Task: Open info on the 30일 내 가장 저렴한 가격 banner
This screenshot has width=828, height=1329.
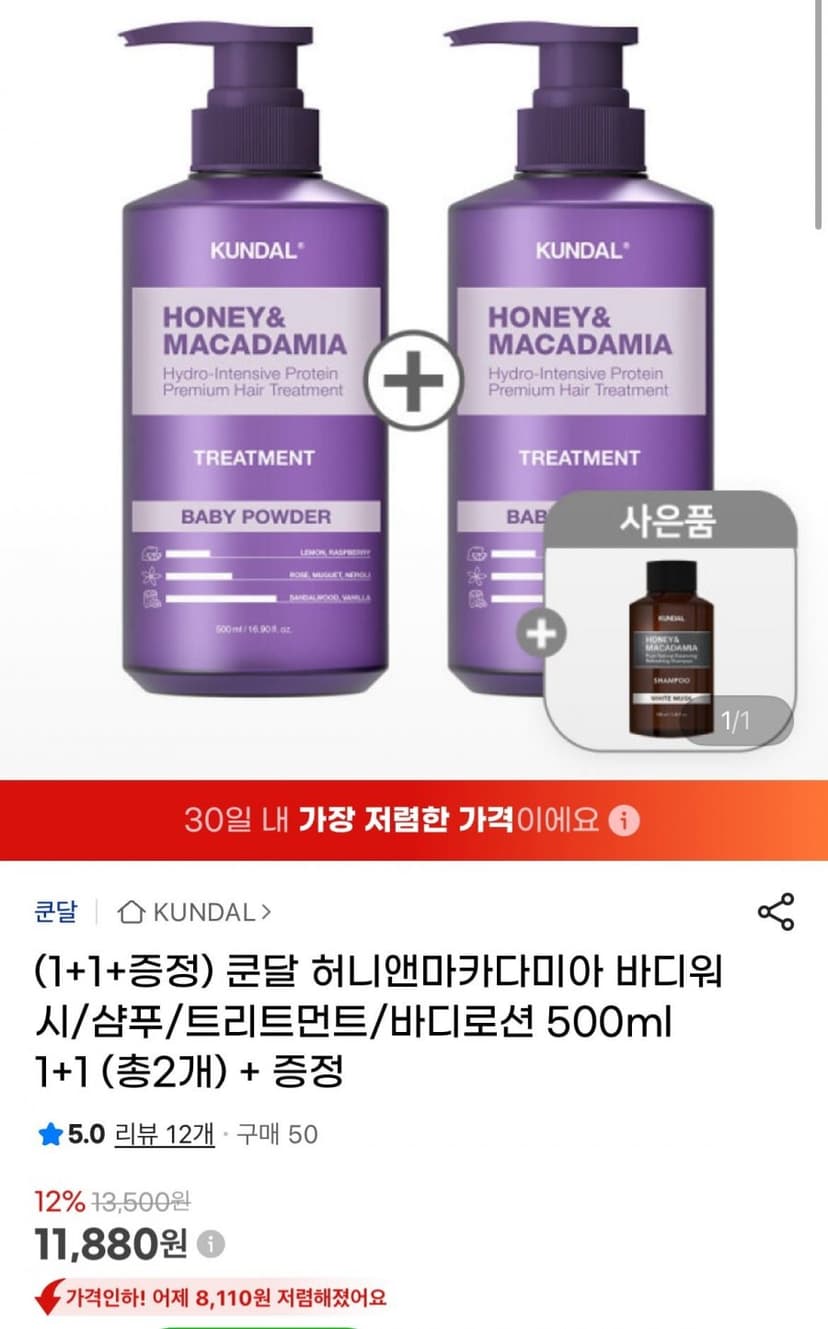Action: (624, 821)
